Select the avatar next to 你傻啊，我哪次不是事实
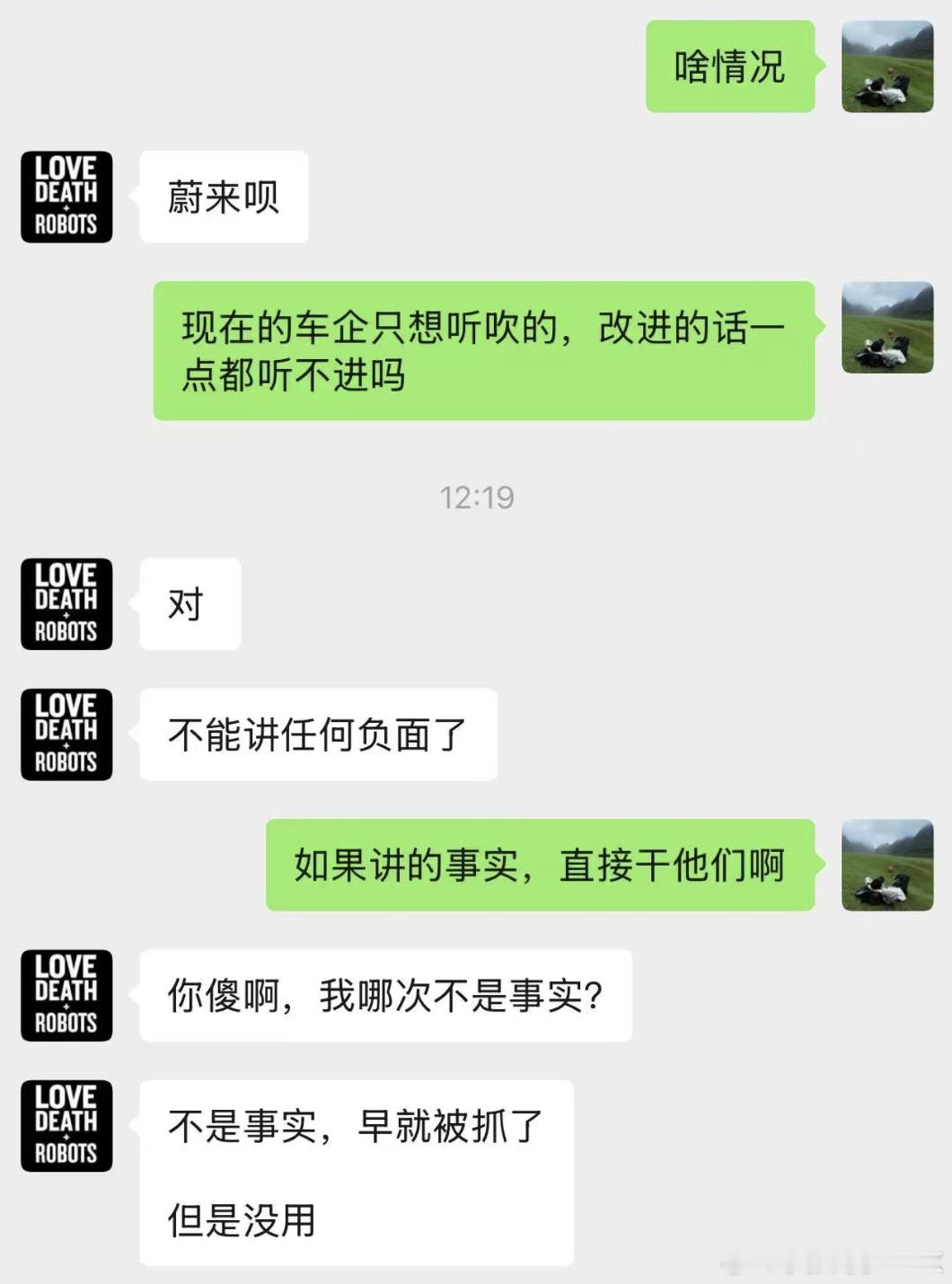 point(66,994)
